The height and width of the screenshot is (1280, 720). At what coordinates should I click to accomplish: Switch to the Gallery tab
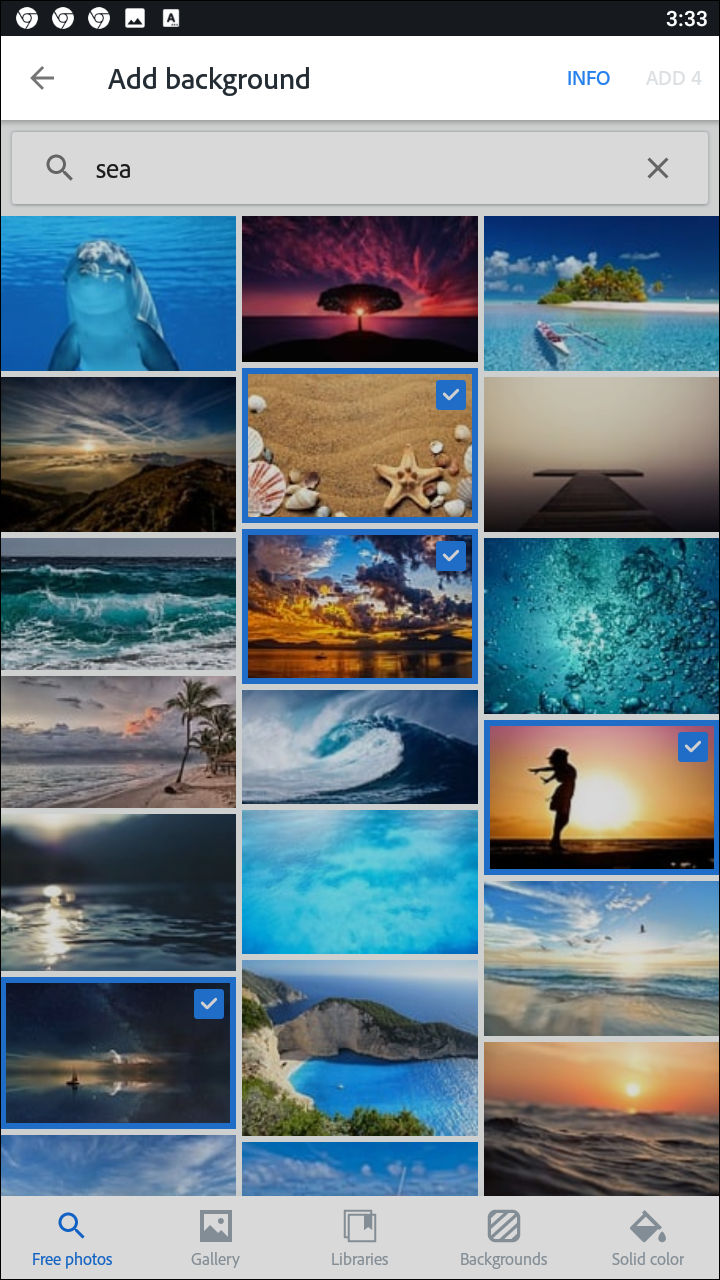pos(215,1238)
